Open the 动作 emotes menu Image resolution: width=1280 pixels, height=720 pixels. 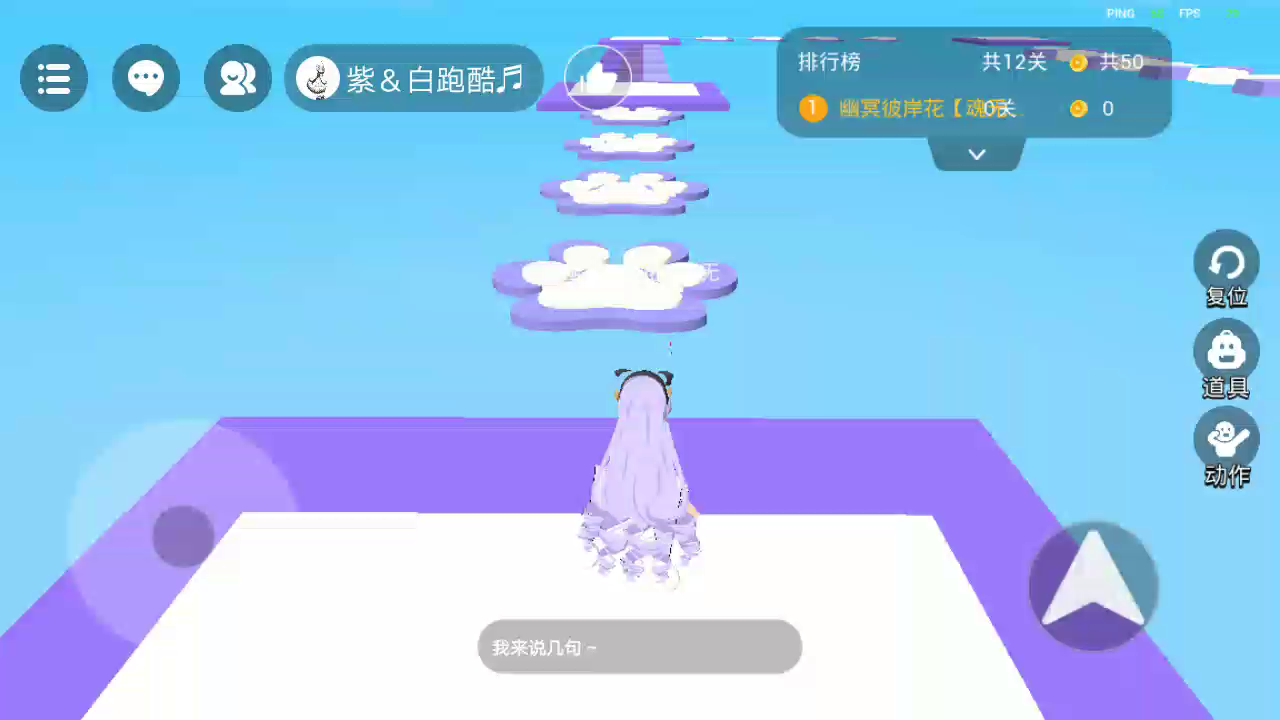coord(1226,439)
